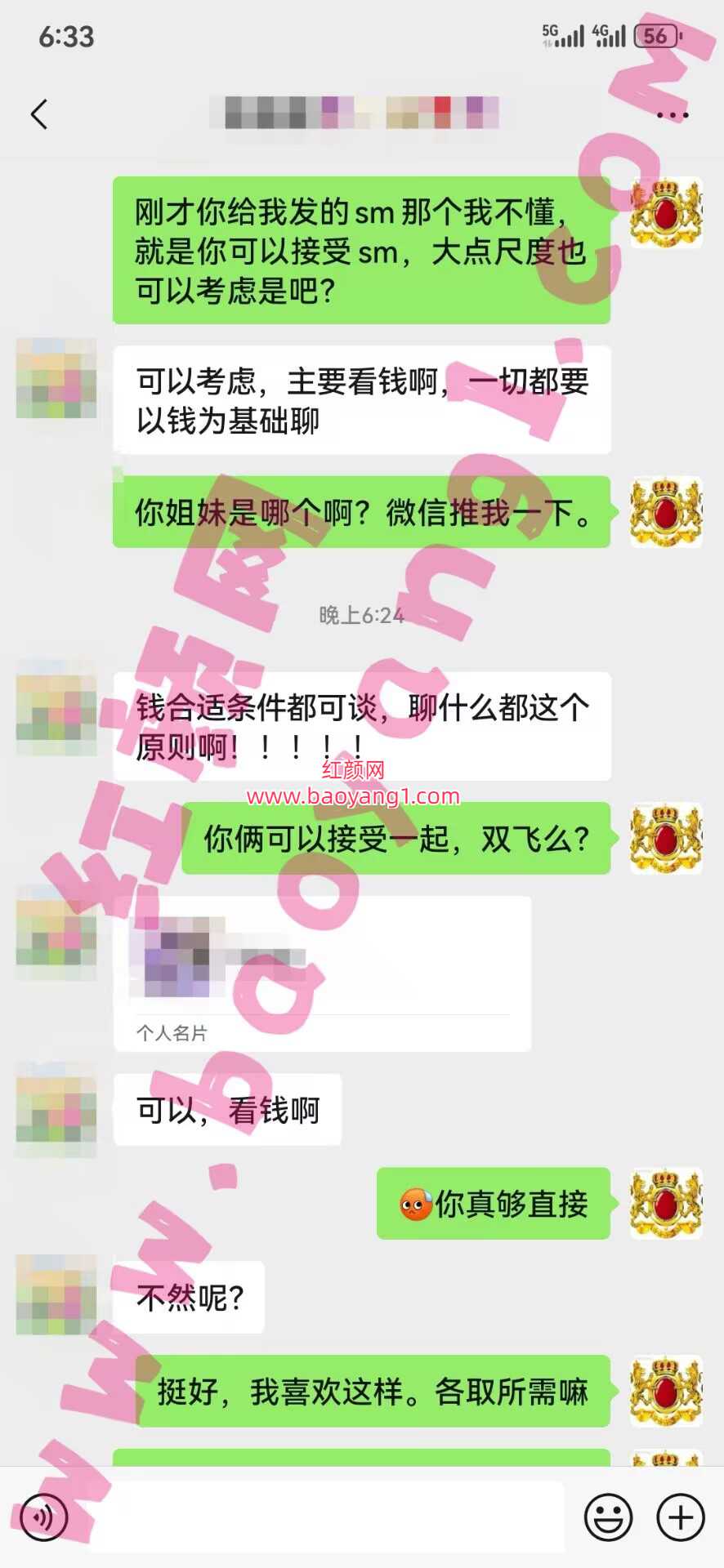This screenshot has width=724, height=1568.
Task: Open the emoji sticker panel
Action: coord(608,1517)
